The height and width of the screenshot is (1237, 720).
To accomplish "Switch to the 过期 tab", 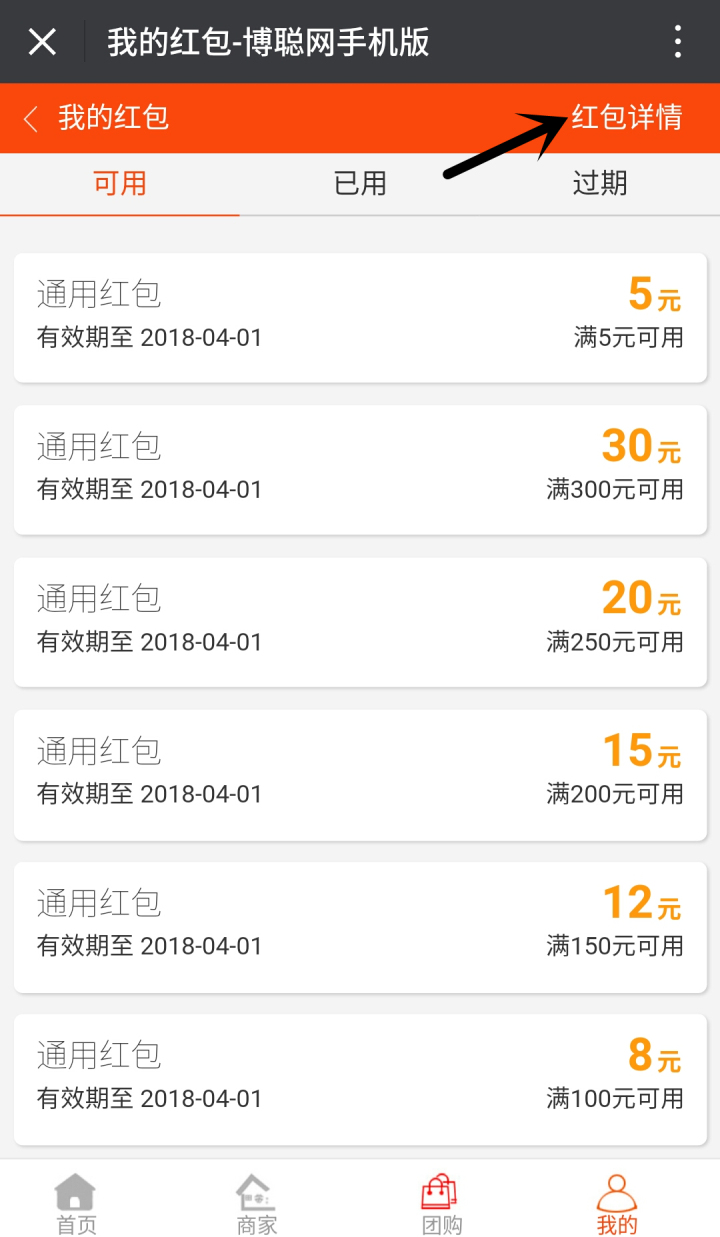I will (600, 184).
